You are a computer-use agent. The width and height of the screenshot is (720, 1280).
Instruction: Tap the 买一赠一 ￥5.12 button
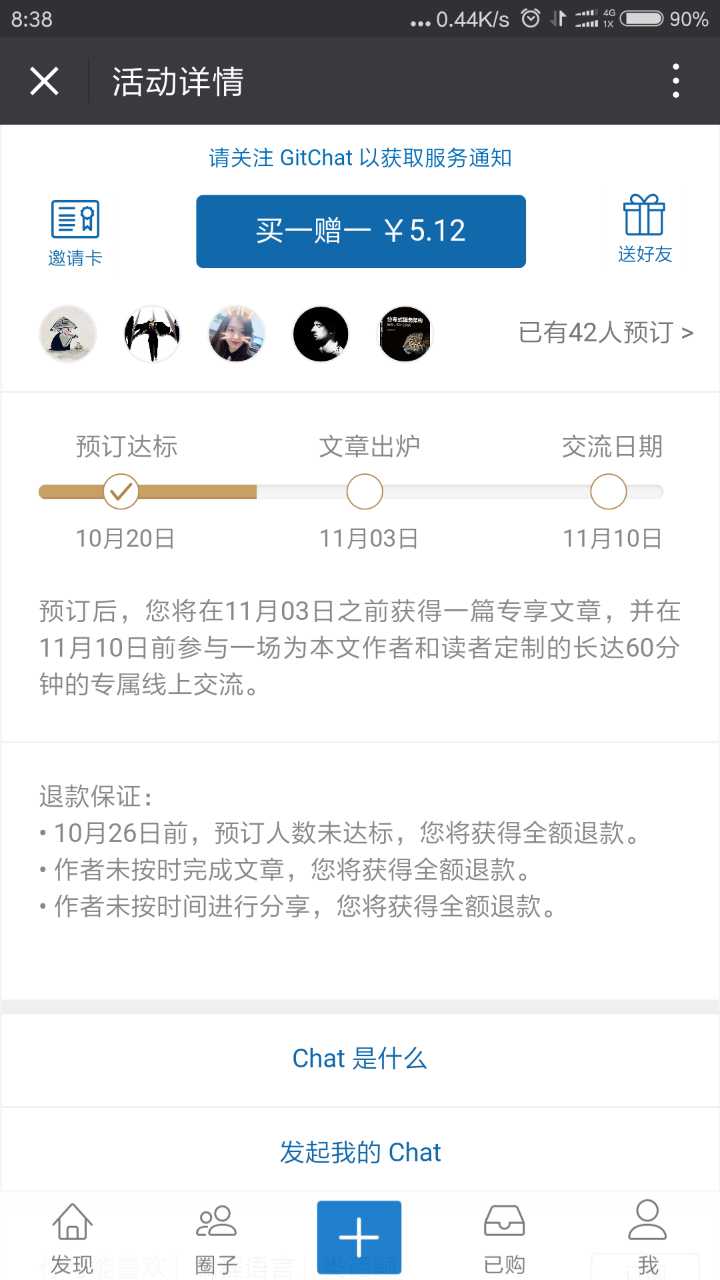(361, 231)
